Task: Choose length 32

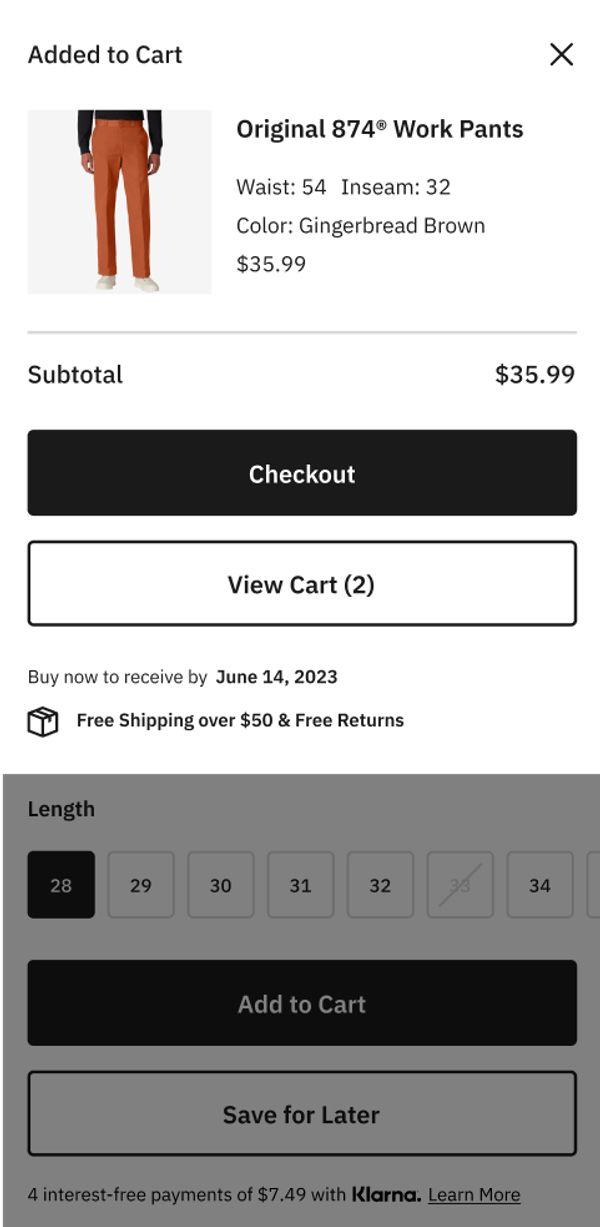Action: pos(380,885)
